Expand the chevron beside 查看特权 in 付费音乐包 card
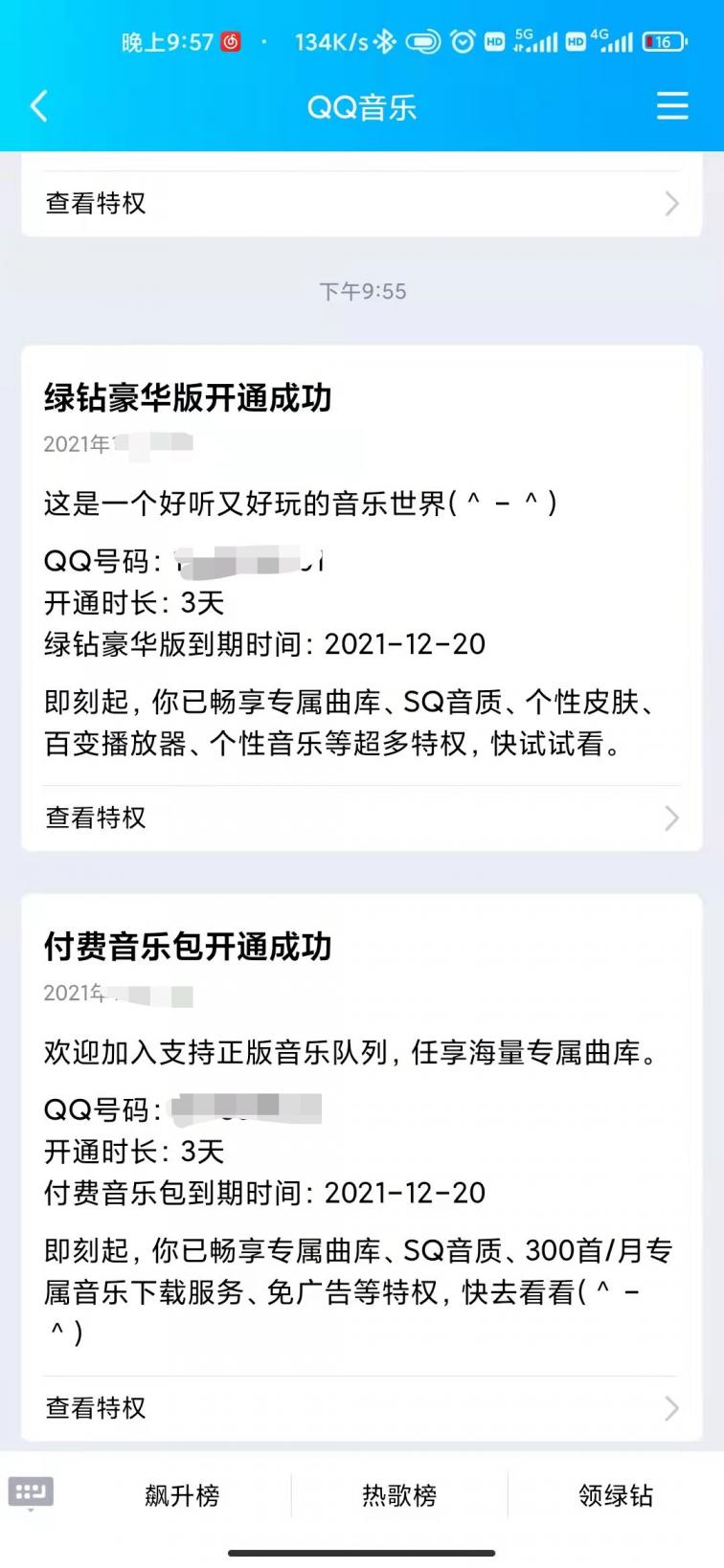Image resolution: width=724 pixels, height=1568 pixels. pyautogui.click(x=673, y=1407)
